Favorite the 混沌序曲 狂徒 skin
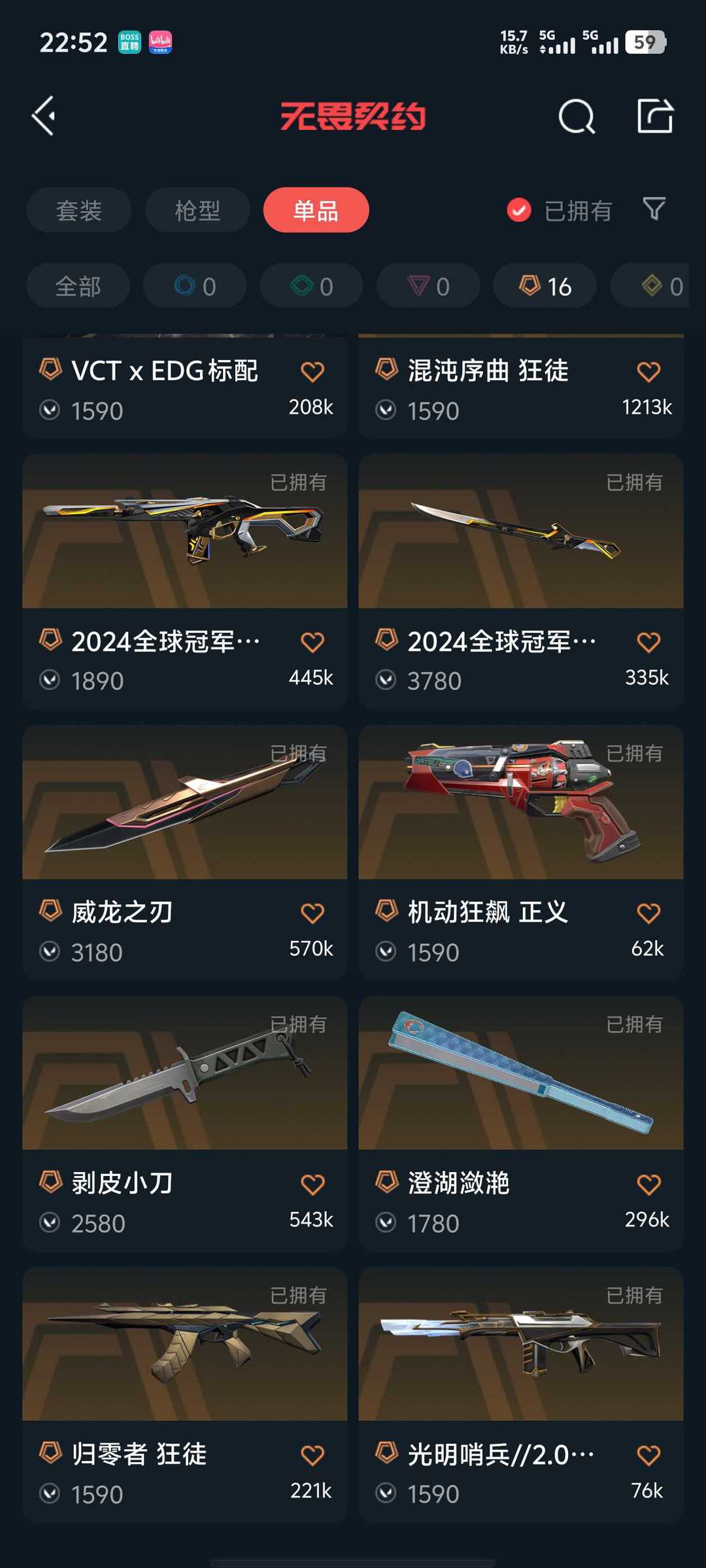The image size is (706, 1568). coord(648,371)
